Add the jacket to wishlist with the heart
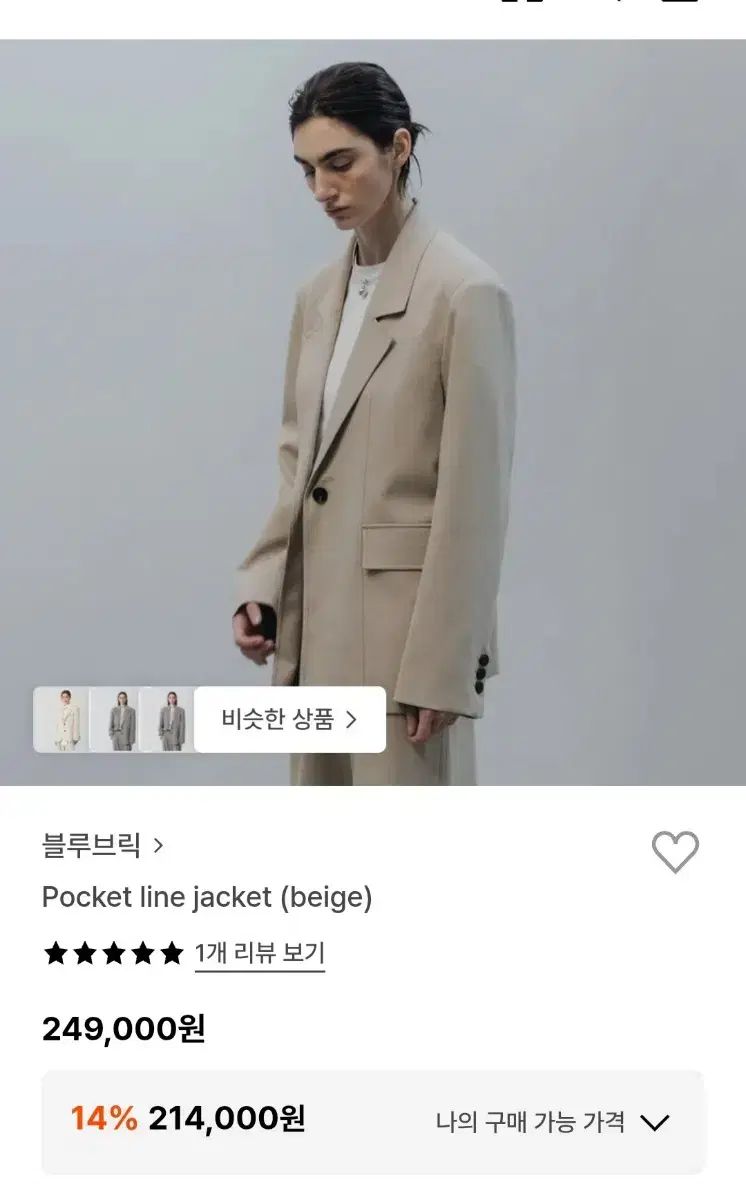The image size is (746, 1200). (x=675, y=852)
